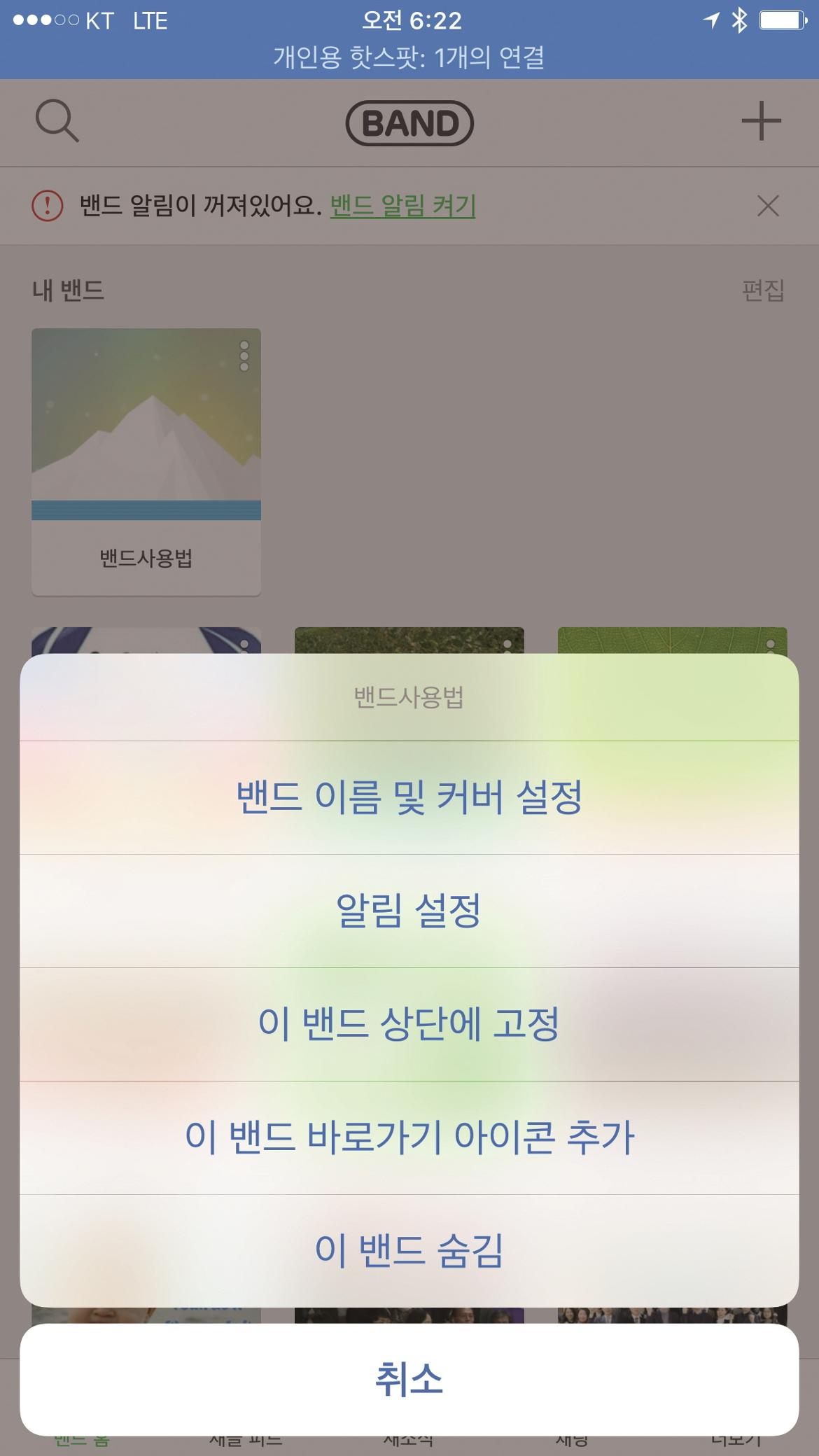Viewport: 819px width, 1456px height.
Task: Open 밴드 이름 및 커버 설정
Action: tap(409, 797)
